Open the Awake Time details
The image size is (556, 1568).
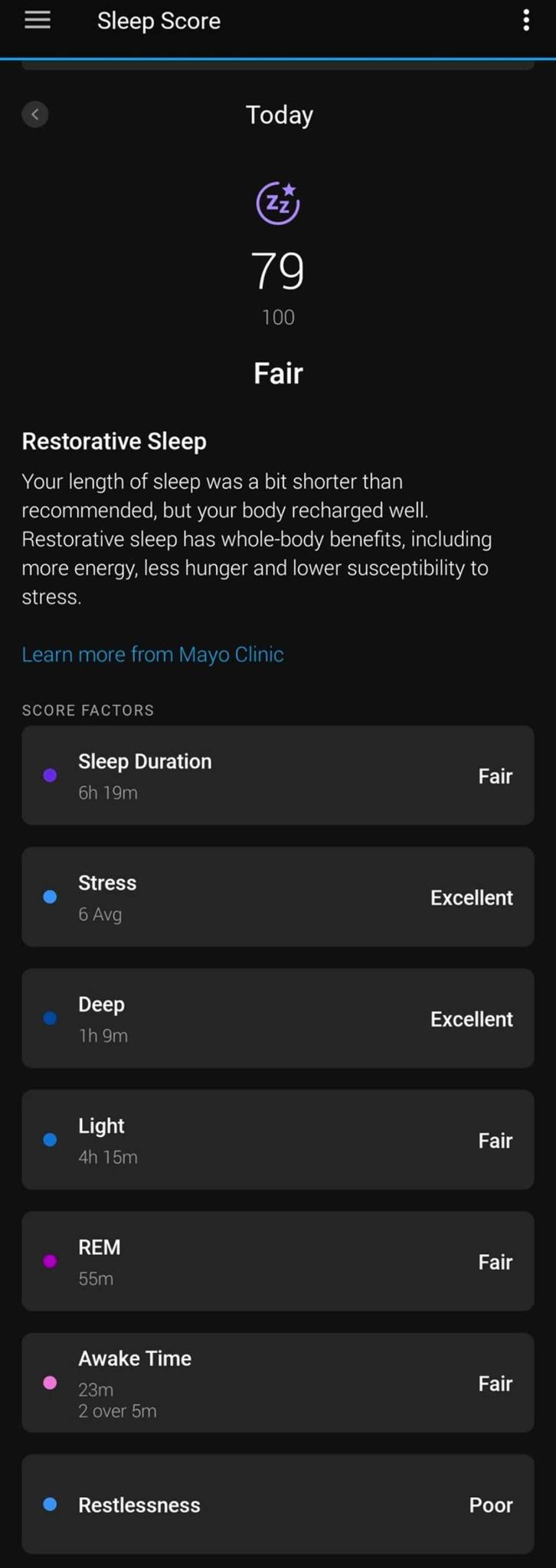pyautogui.click(x=277, y=1383)
